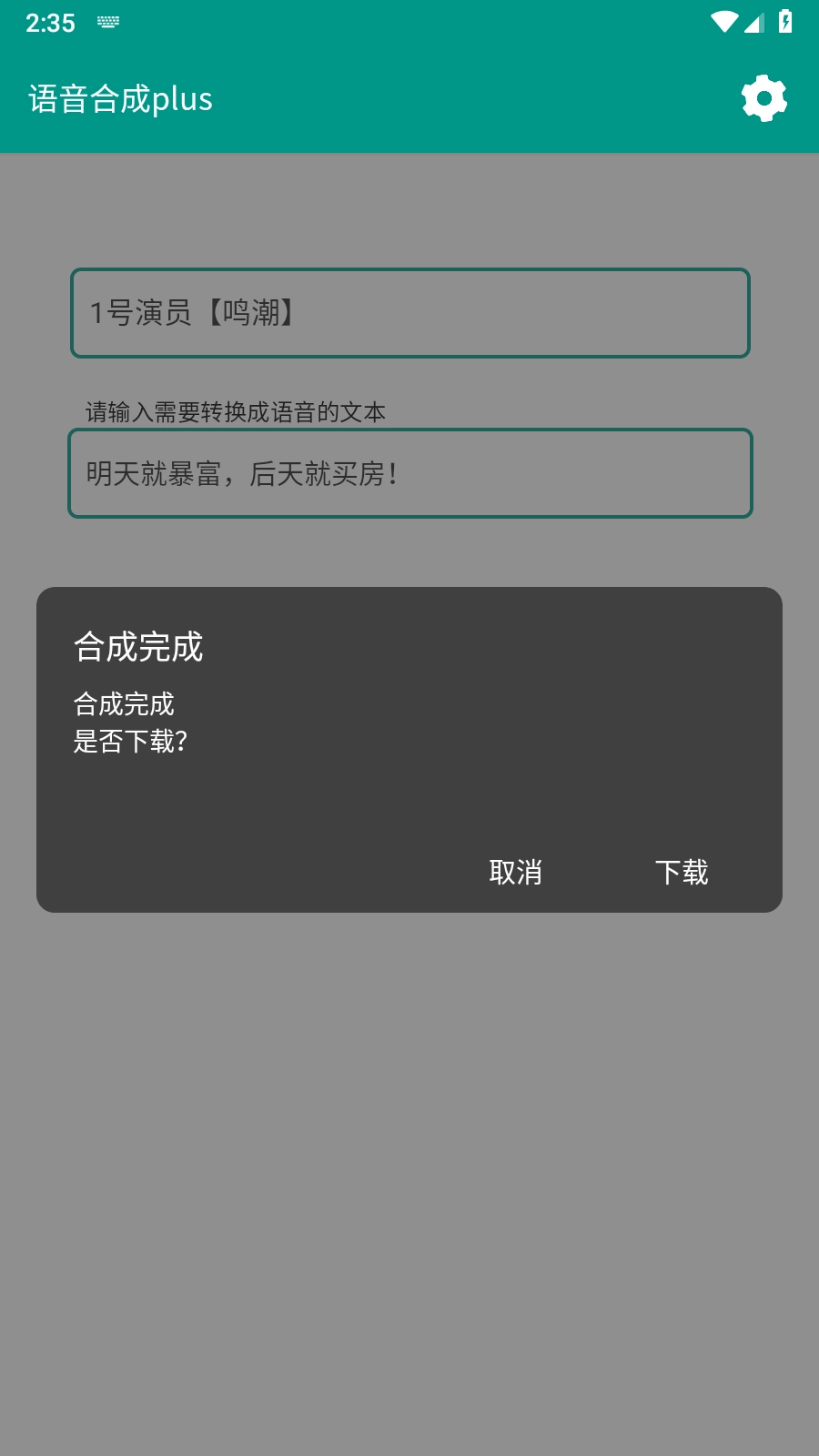
Task: Click the text field containing 明天就暴富，后天就买房！
Action: pos(409,471)
